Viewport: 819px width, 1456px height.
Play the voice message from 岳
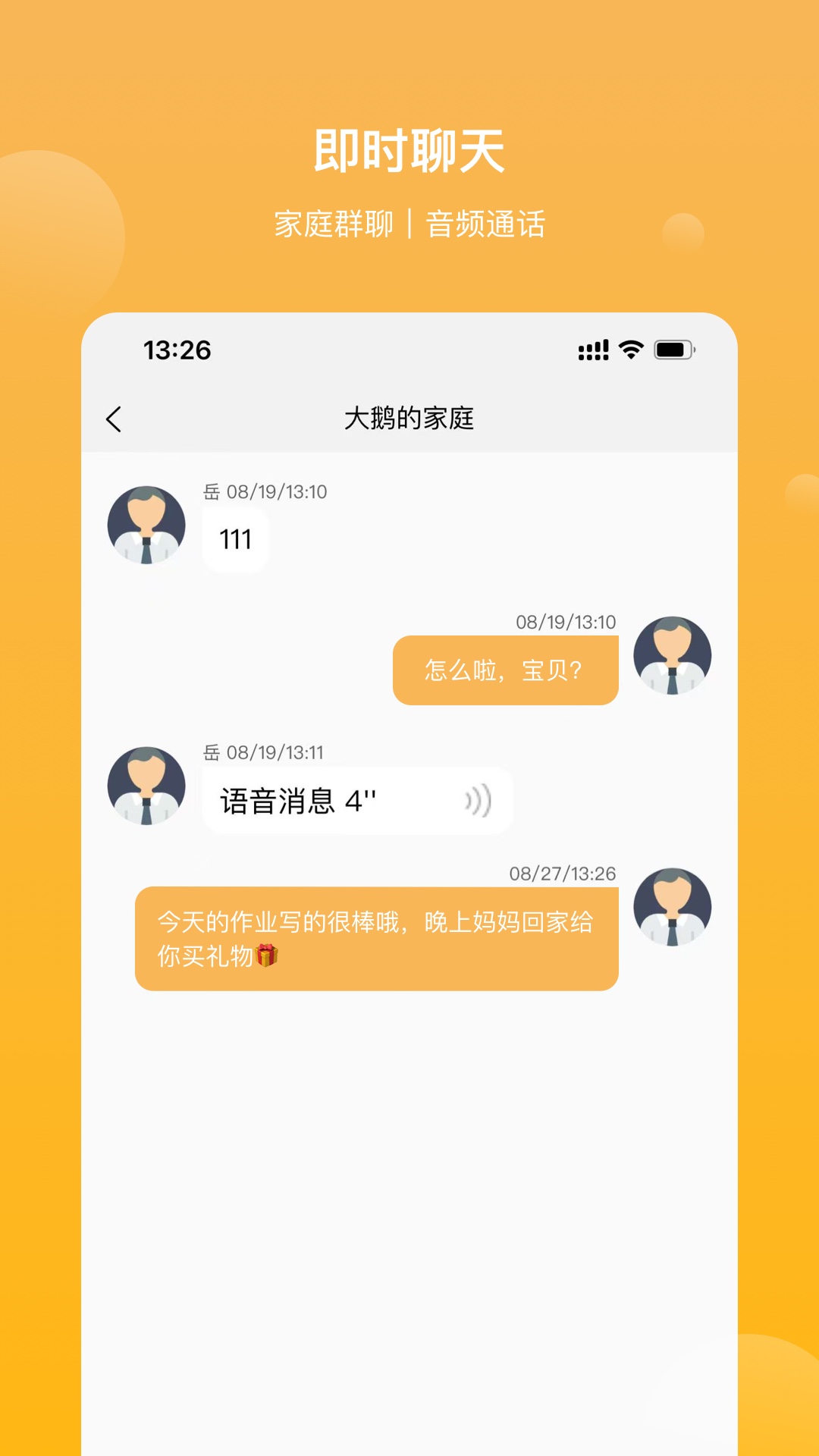[x=356, y=799]
